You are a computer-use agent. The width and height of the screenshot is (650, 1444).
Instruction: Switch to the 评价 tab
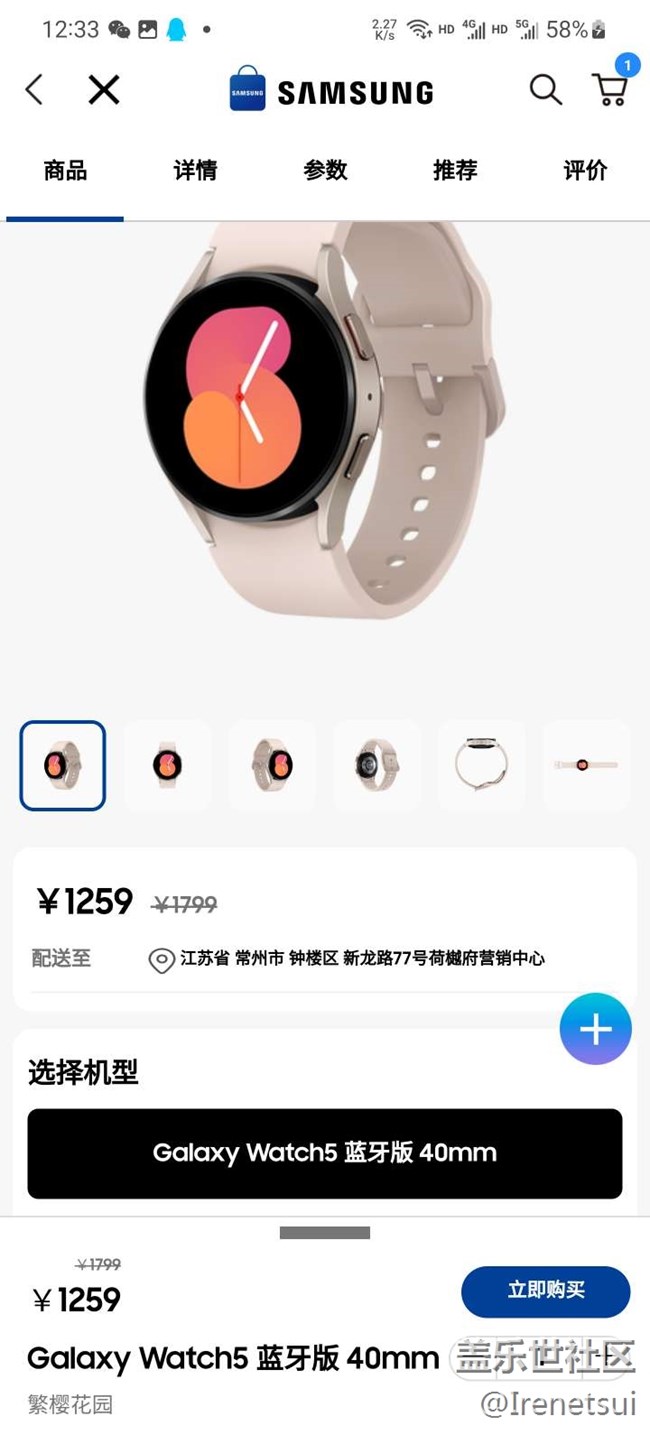pos(585,171)
